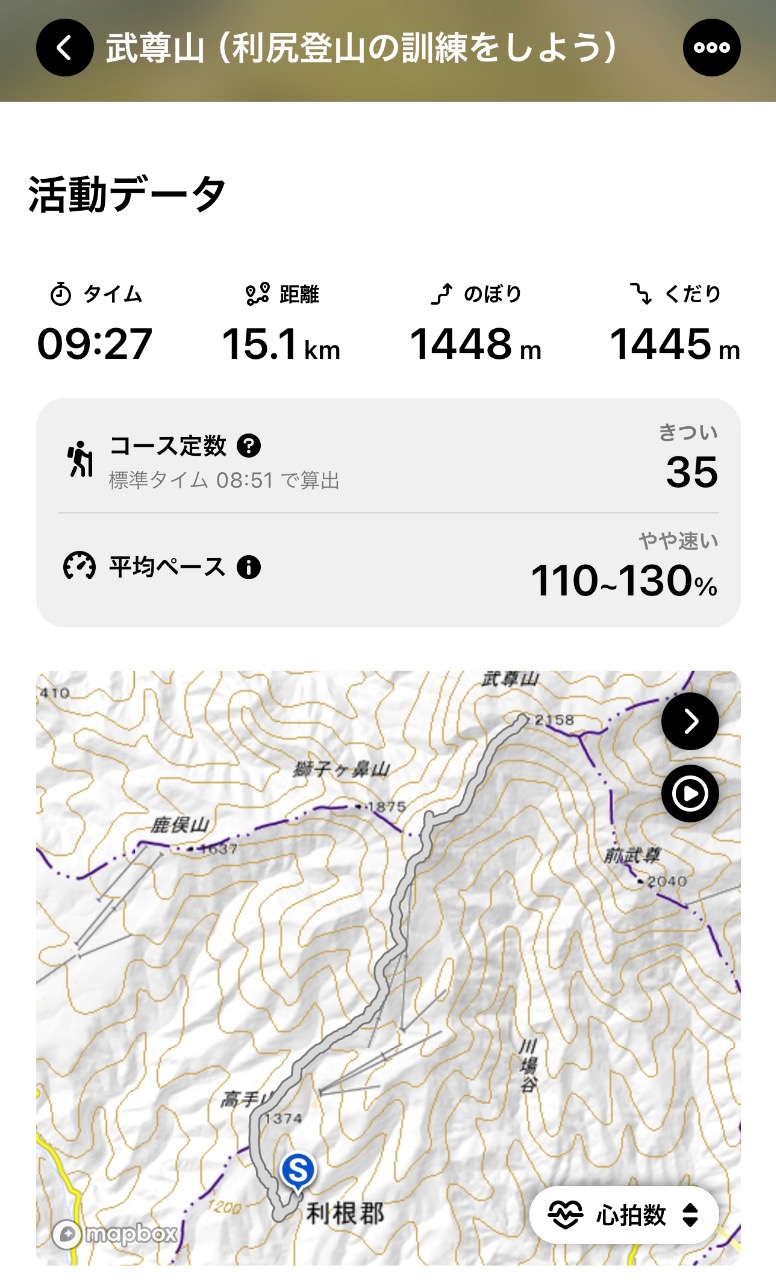View info about 平均ペース

248,567
